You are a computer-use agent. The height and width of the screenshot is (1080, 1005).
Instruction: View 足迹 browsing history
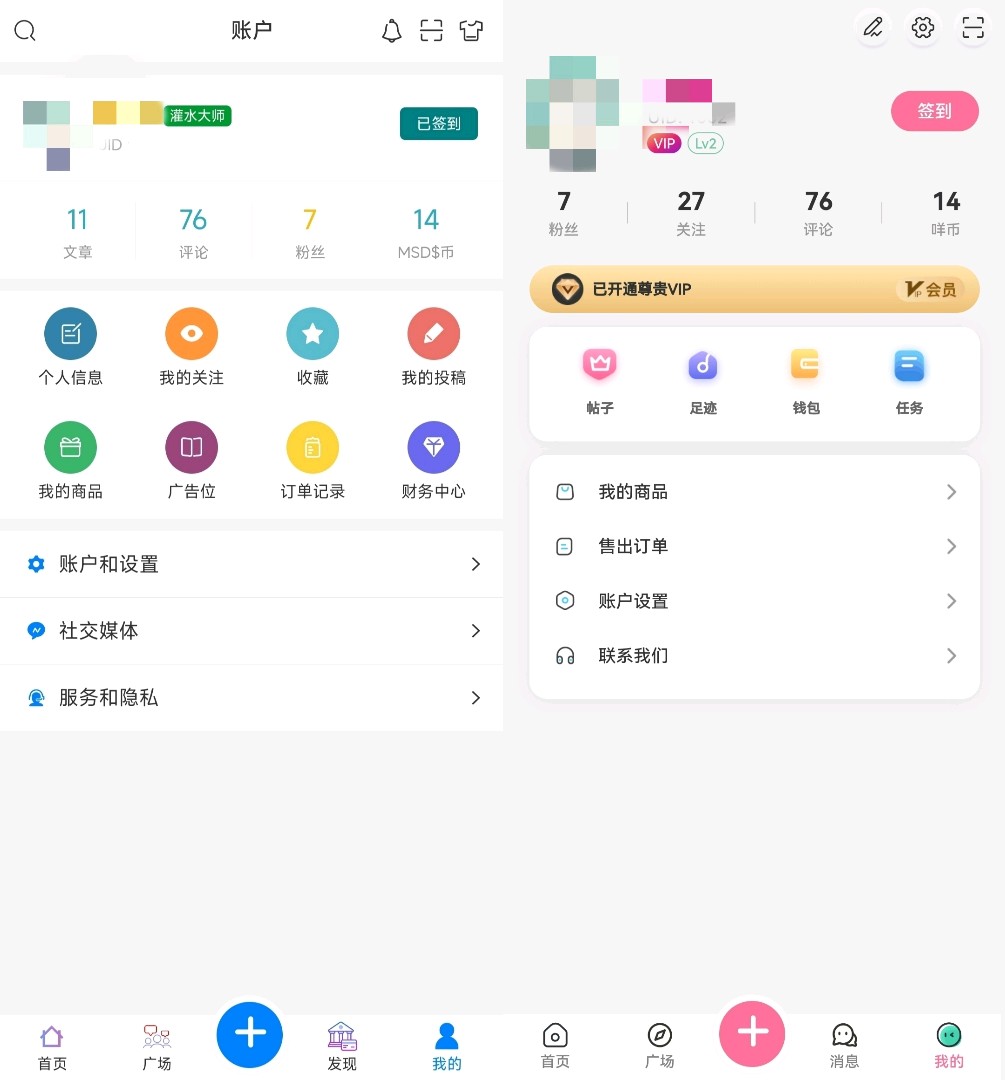703,381
